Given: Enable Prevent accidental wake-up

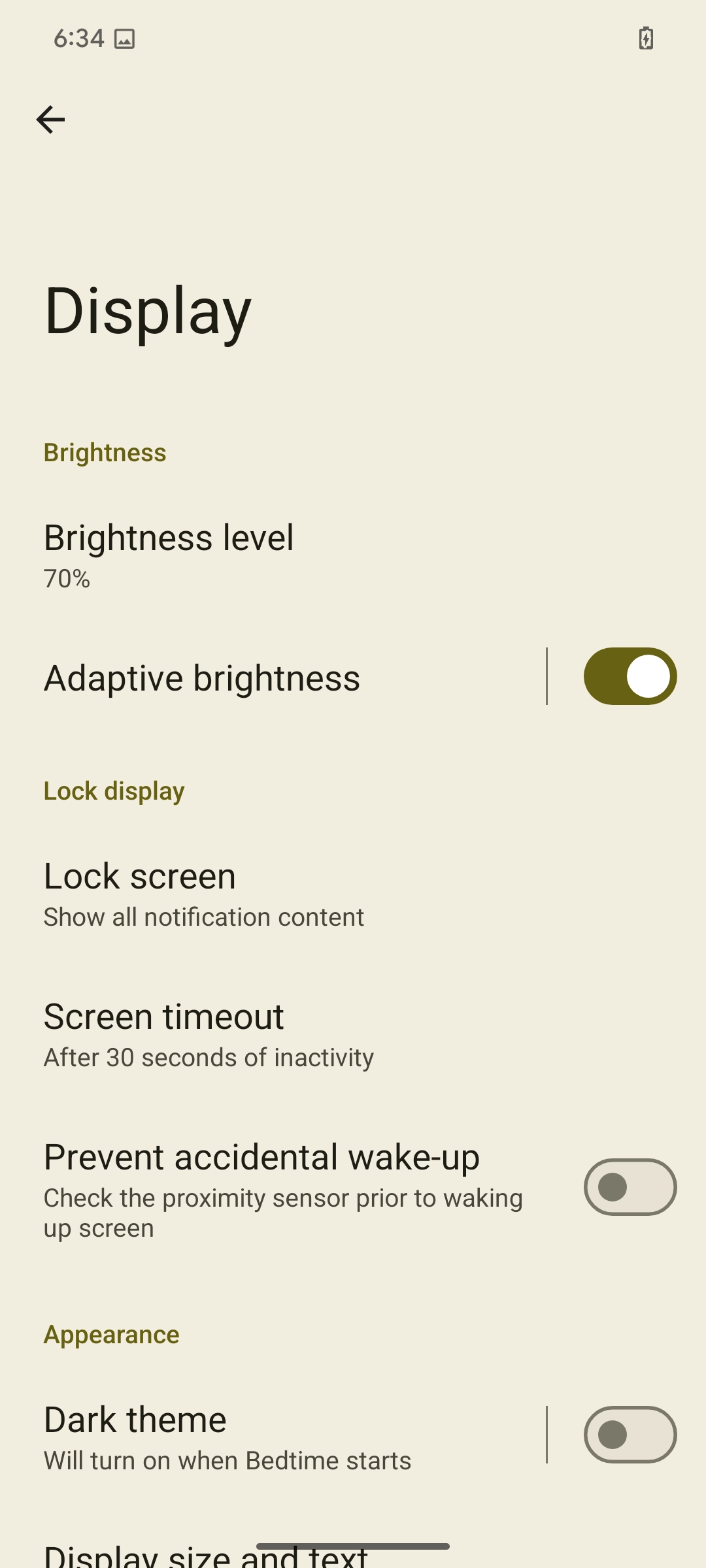Looking at the screenshot, I should click(630, 1187).
